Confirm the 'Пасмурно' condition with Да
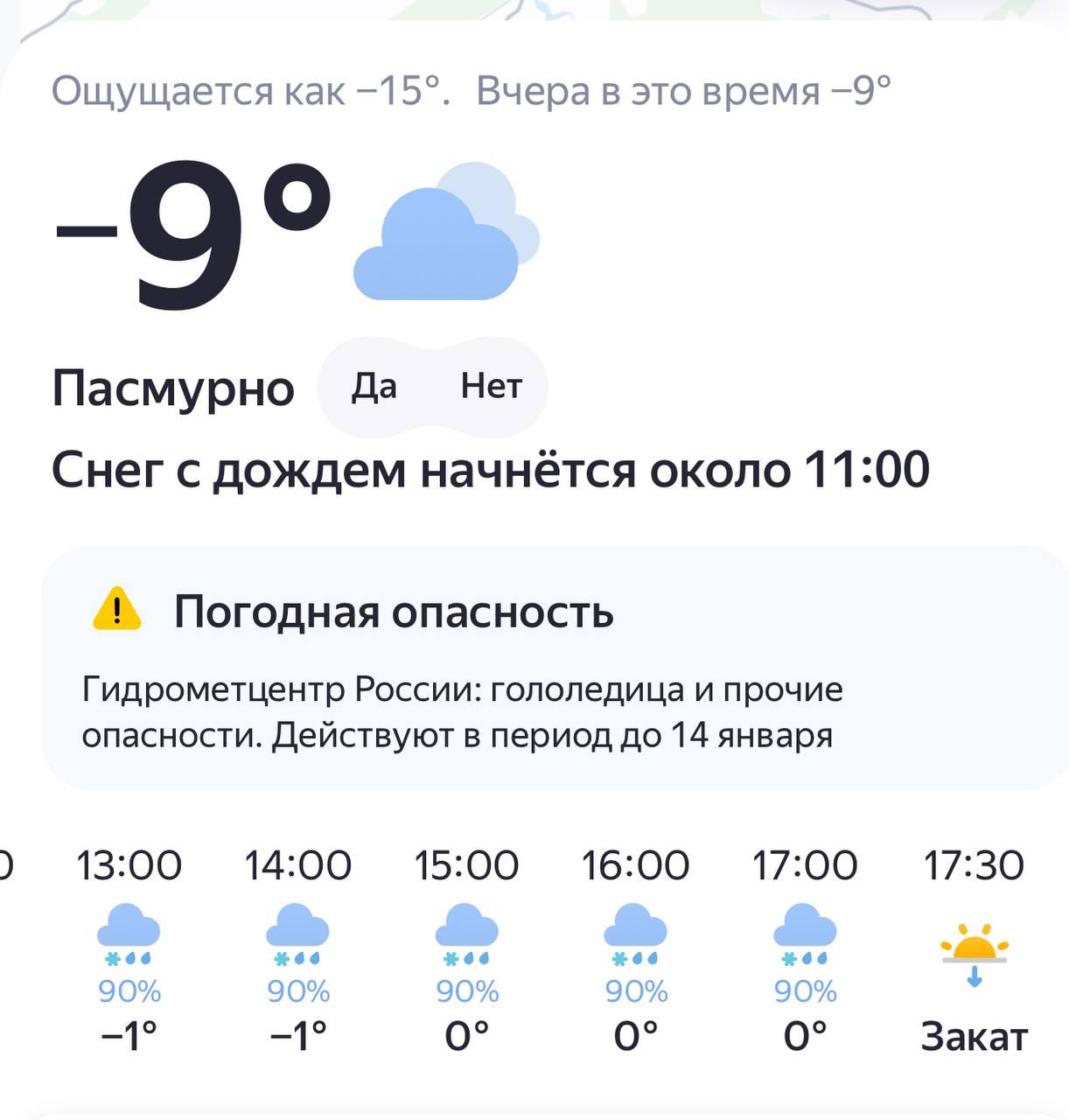This screenshot has width=1069, height=1120. click(x=374, y=387)
